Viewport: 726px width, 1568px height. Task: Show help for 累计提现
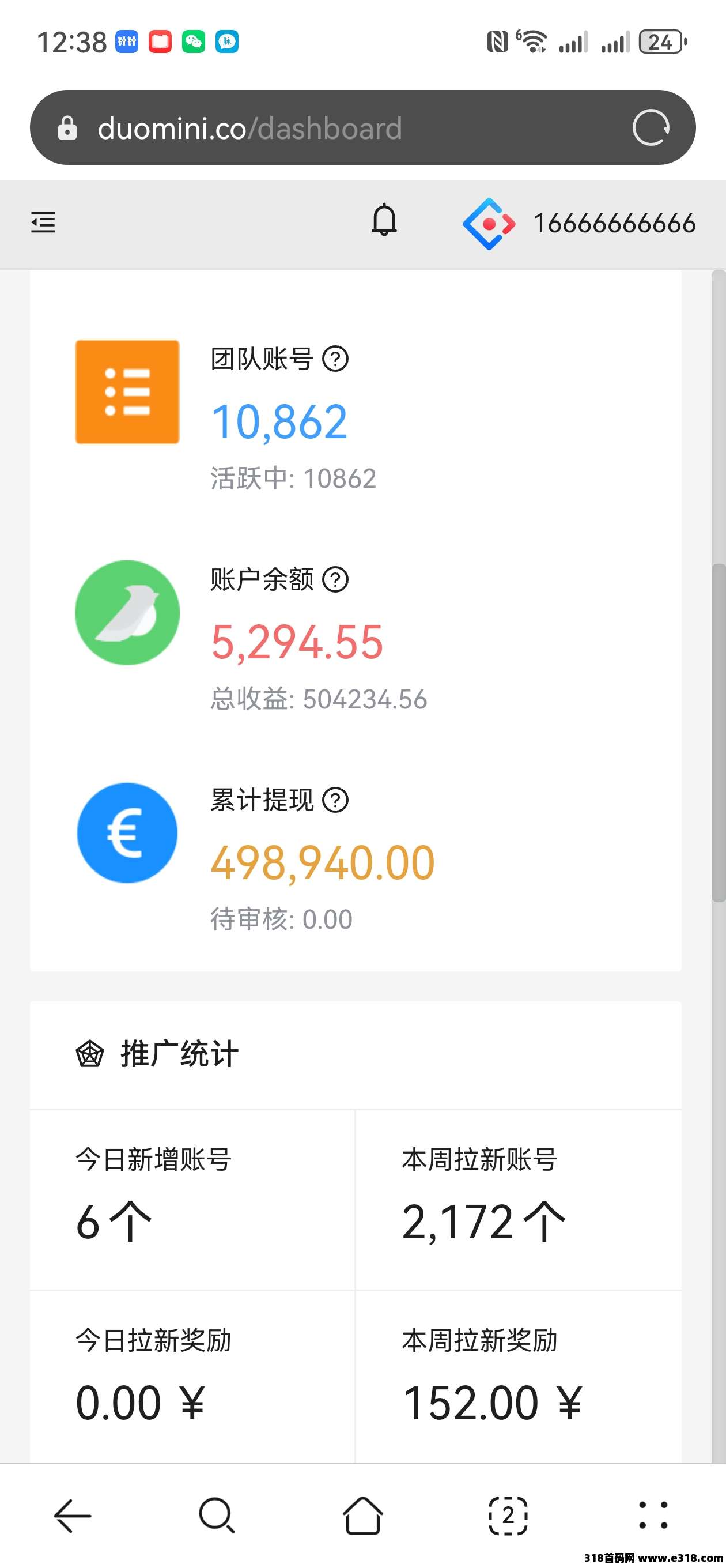click(335, 800)
